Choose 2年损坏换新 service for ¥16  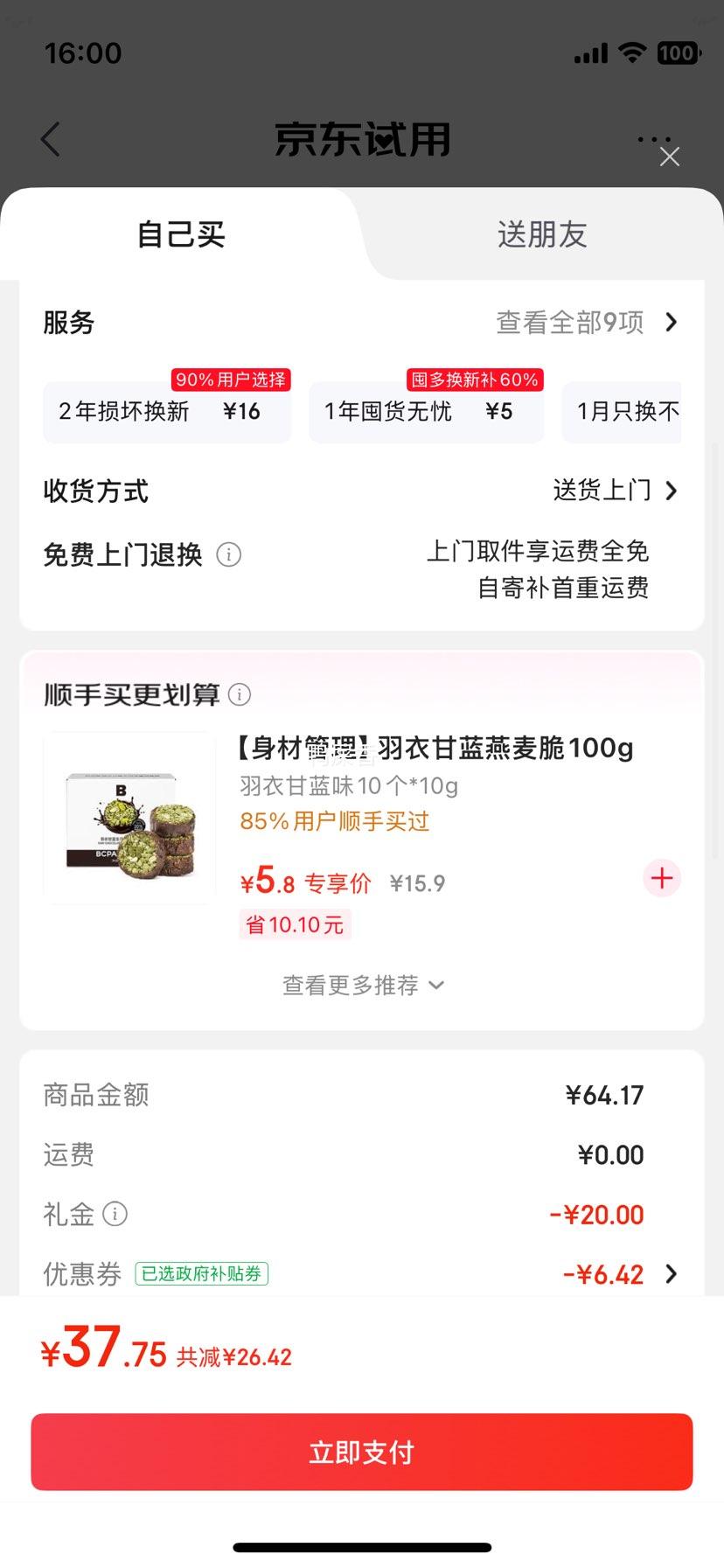(x=166, y=411)
